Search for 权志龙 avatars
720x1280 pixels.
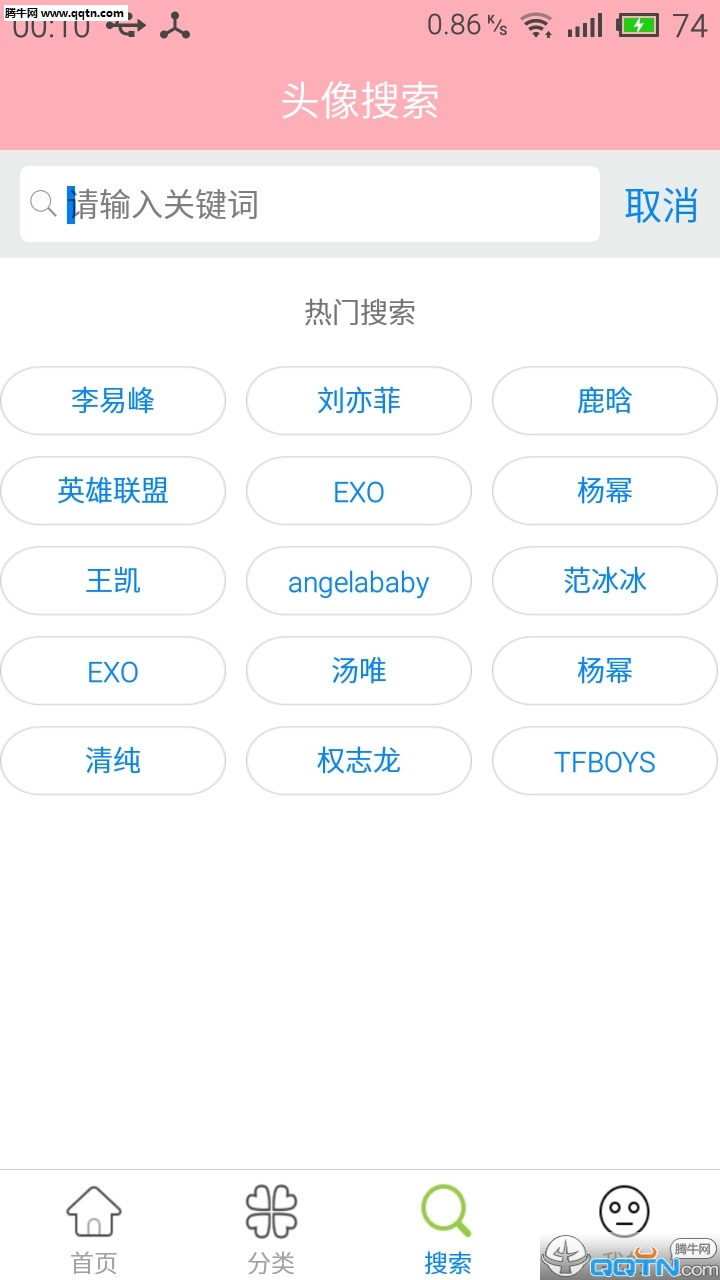click(x=359, y=761)
